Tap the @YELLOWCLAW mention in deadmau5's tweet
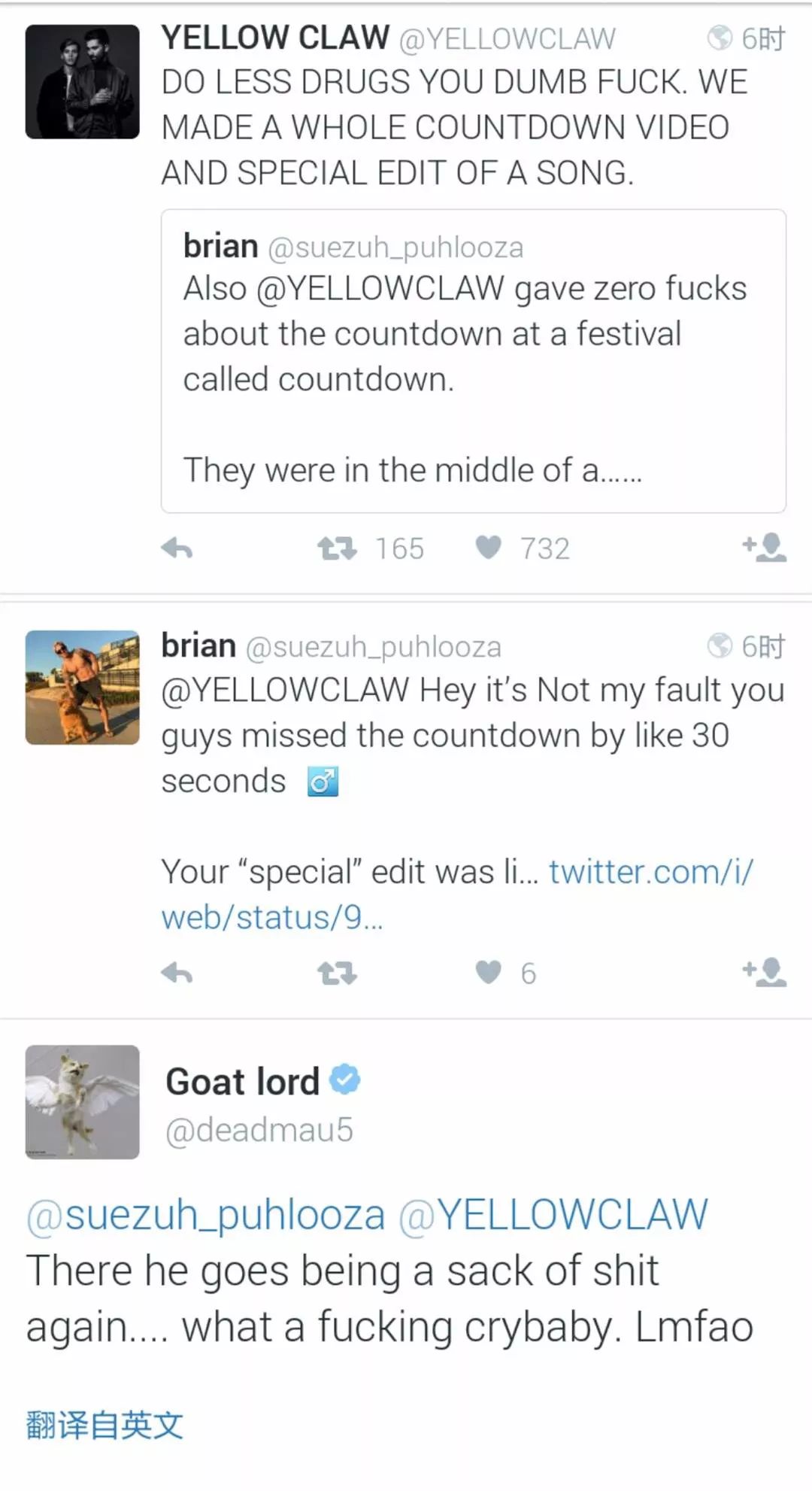Viewport: 812px width, 1491px height. click(x=553, y=1215)
